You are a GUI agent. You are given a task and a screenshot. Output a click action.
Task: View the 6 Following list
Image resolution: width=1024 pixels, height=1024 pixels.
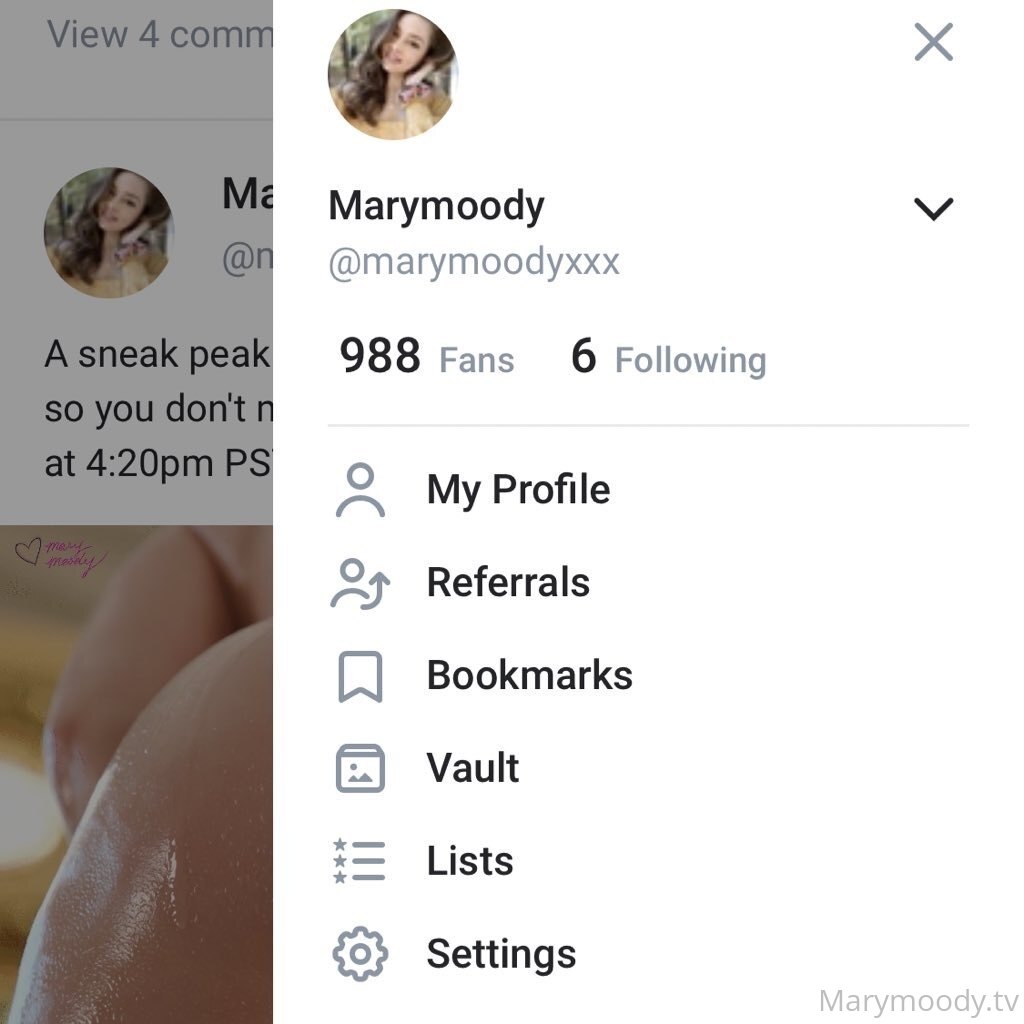668,357
